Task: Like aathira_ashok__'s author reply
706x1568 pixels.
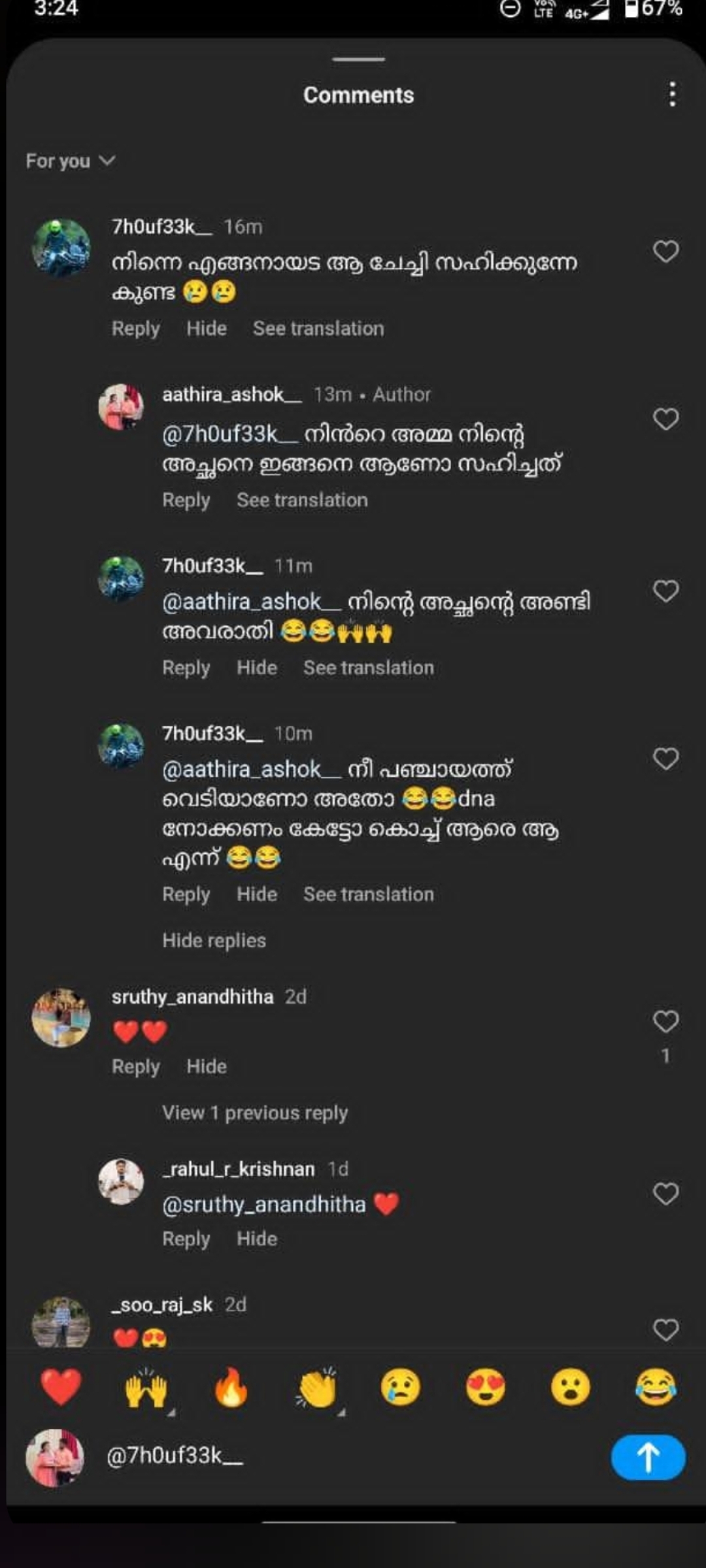Action: (665, 419)
